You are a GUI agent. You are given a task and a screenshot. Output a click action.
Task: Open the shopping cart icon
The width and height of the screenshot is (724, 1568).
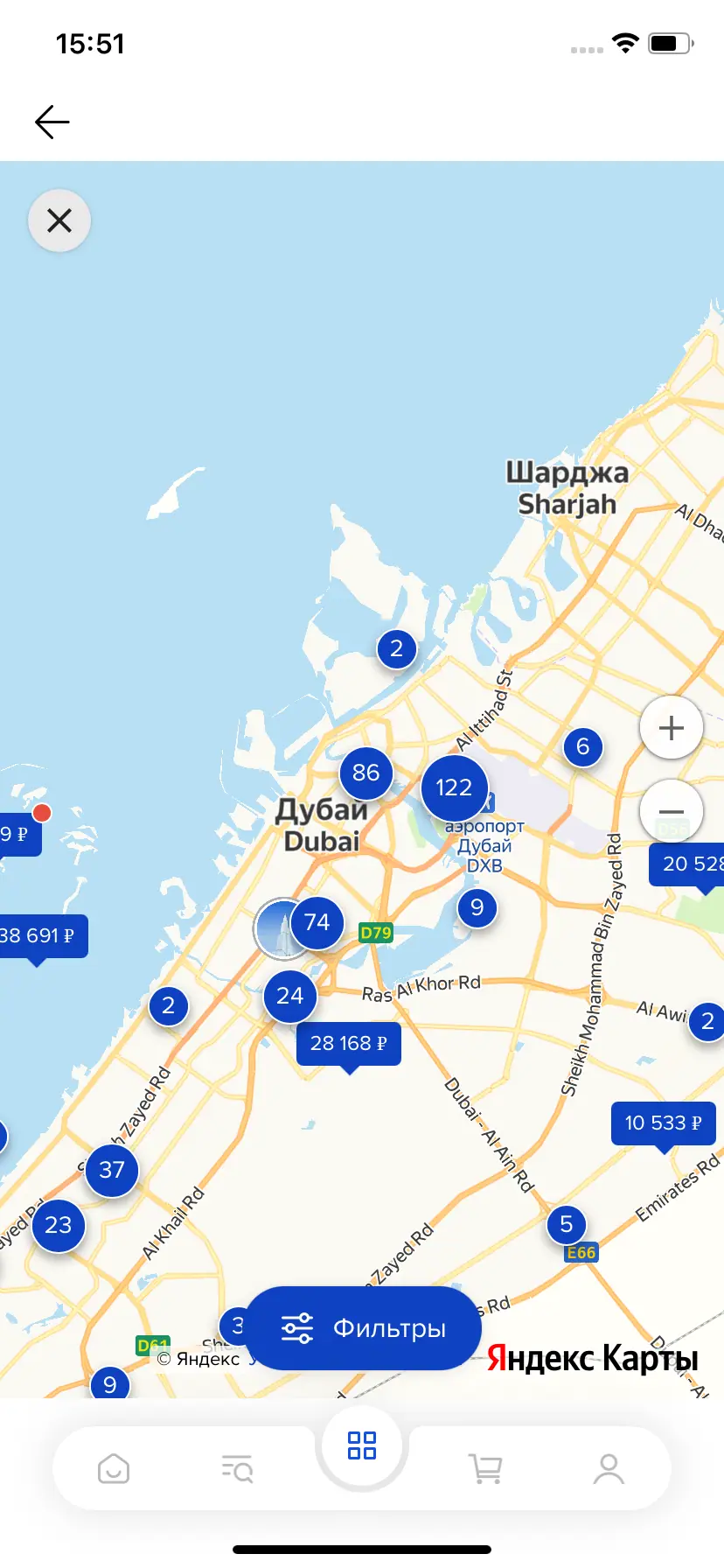pyautogui.click(x=486, y=1467)
